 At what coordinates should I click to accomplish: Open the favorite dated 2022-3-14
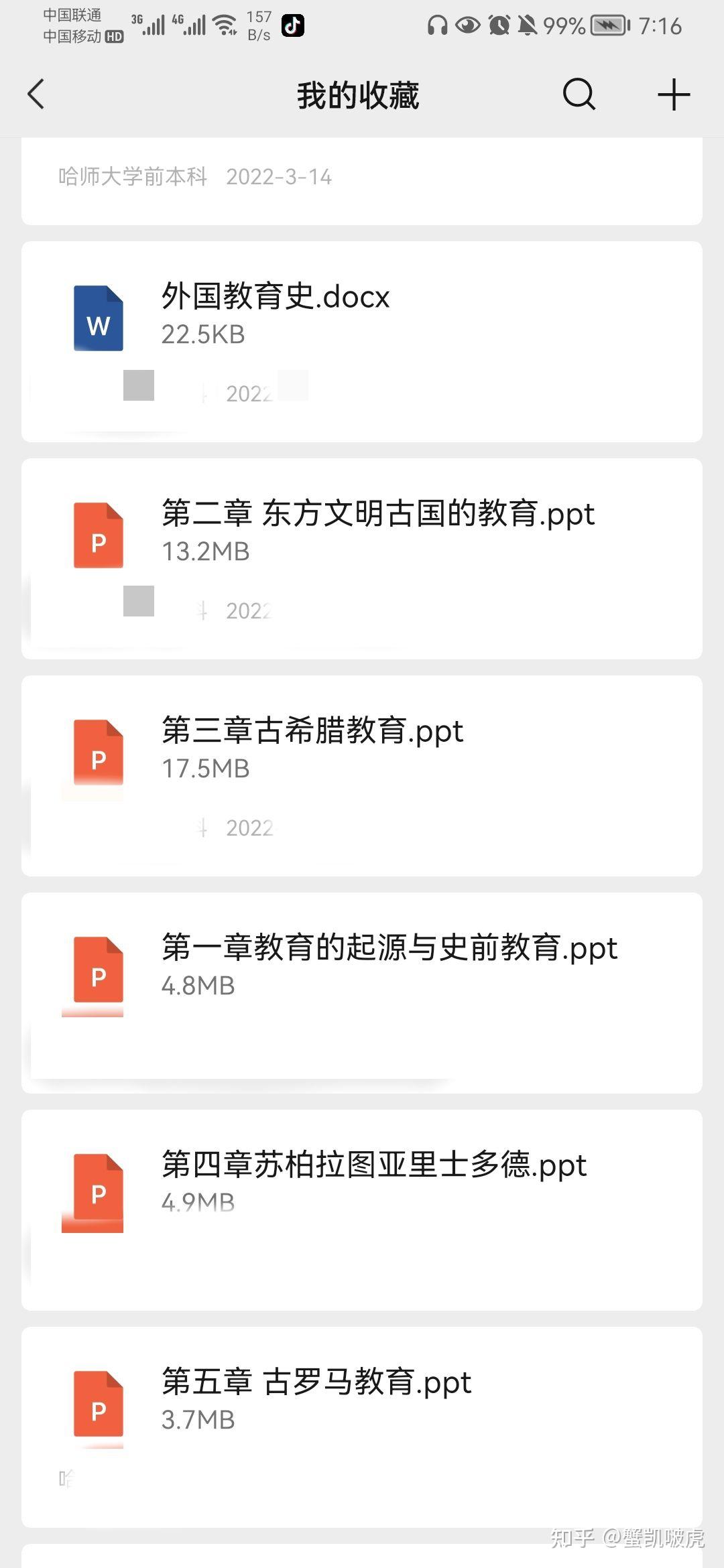[362, 181]
